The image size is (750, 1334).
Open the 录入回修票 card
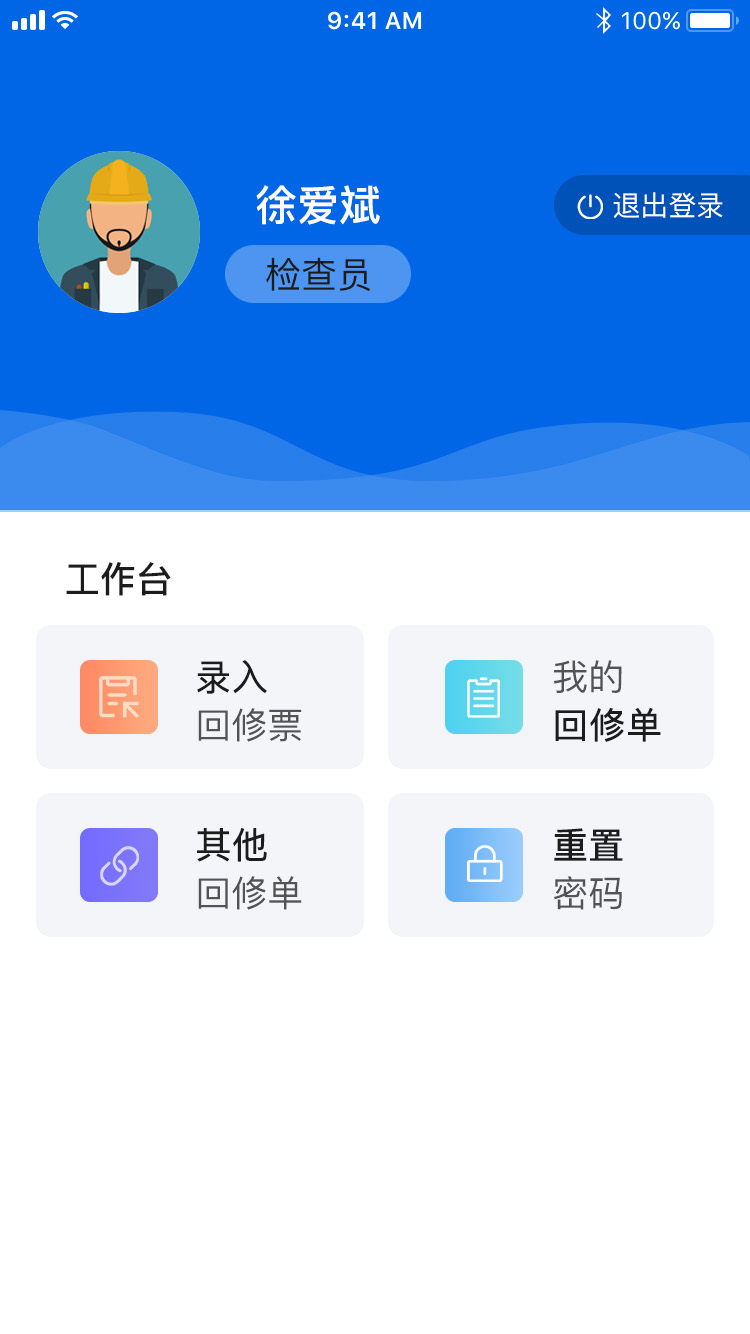pos(200,697)
